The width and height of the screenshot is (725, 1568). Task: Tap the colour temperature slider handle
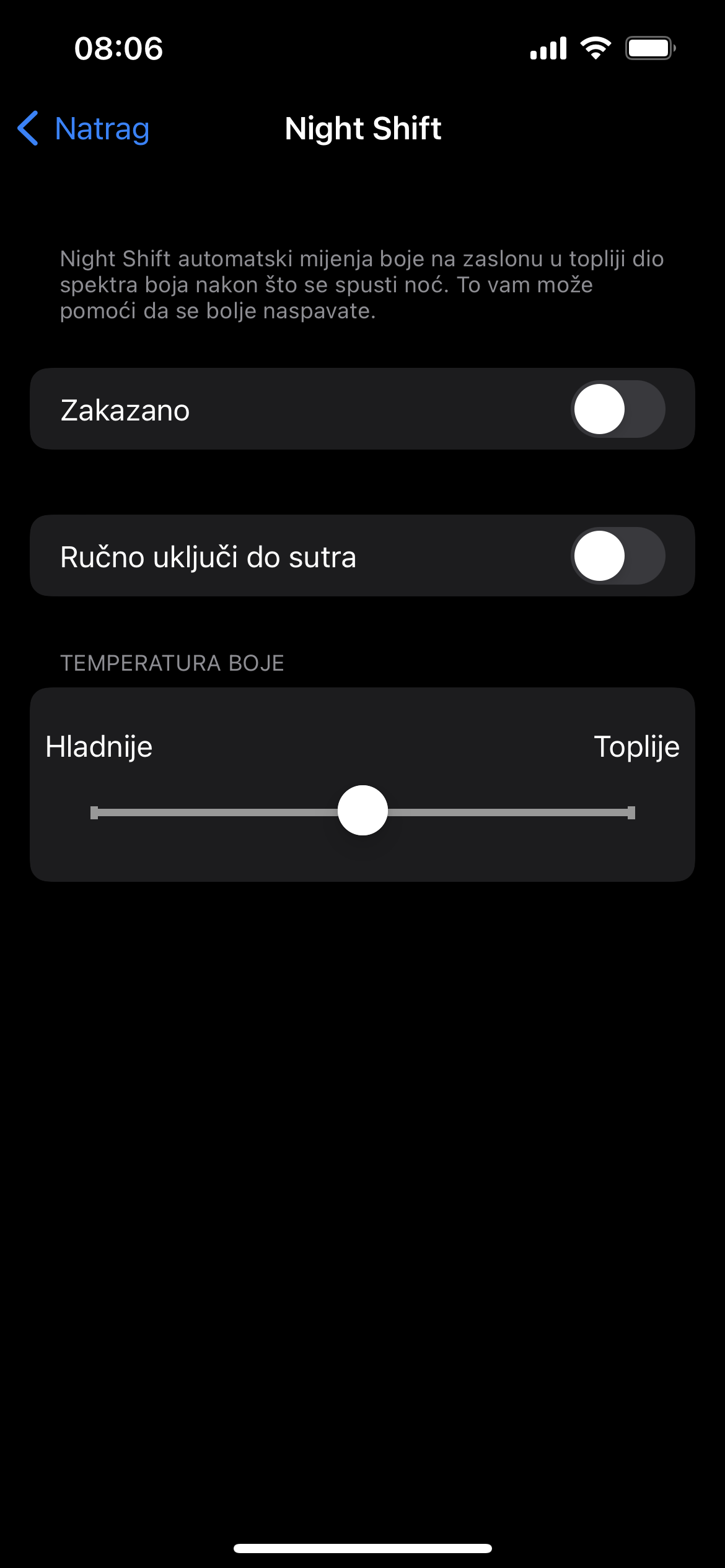click(x=362, y=811)
